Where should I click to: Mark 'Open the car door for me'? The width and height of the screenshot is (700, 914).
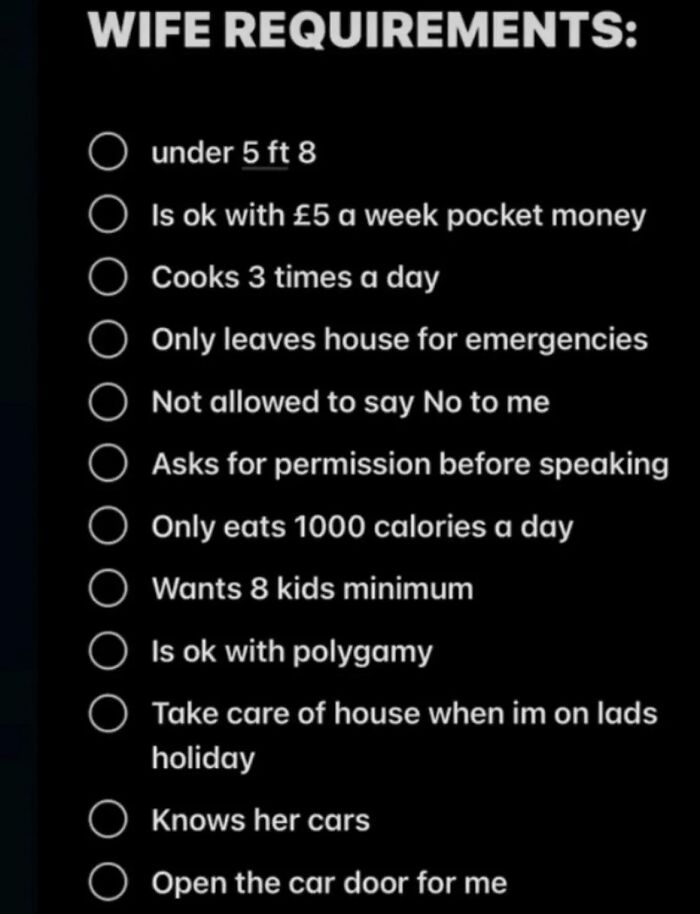point(107,883)
